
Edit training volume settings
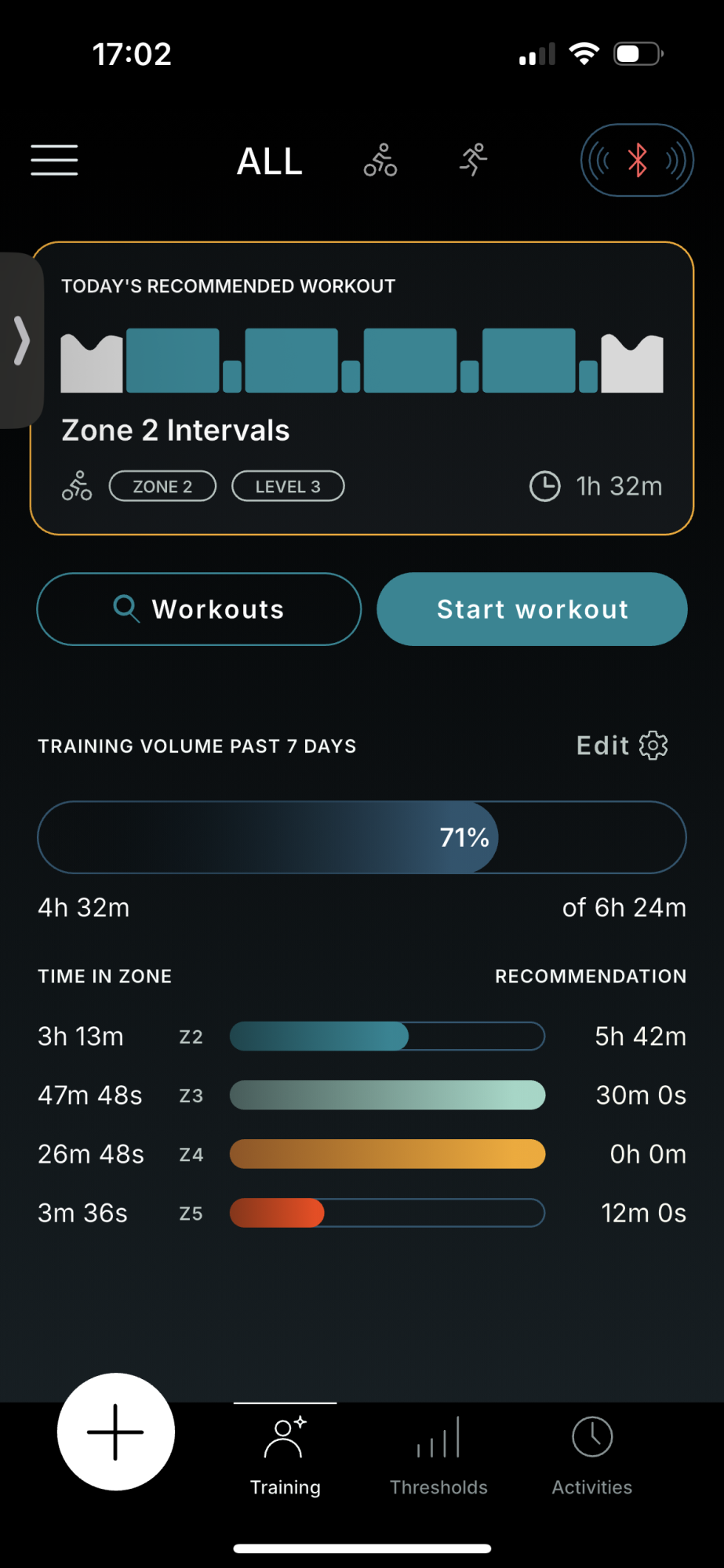coord(621,746)
